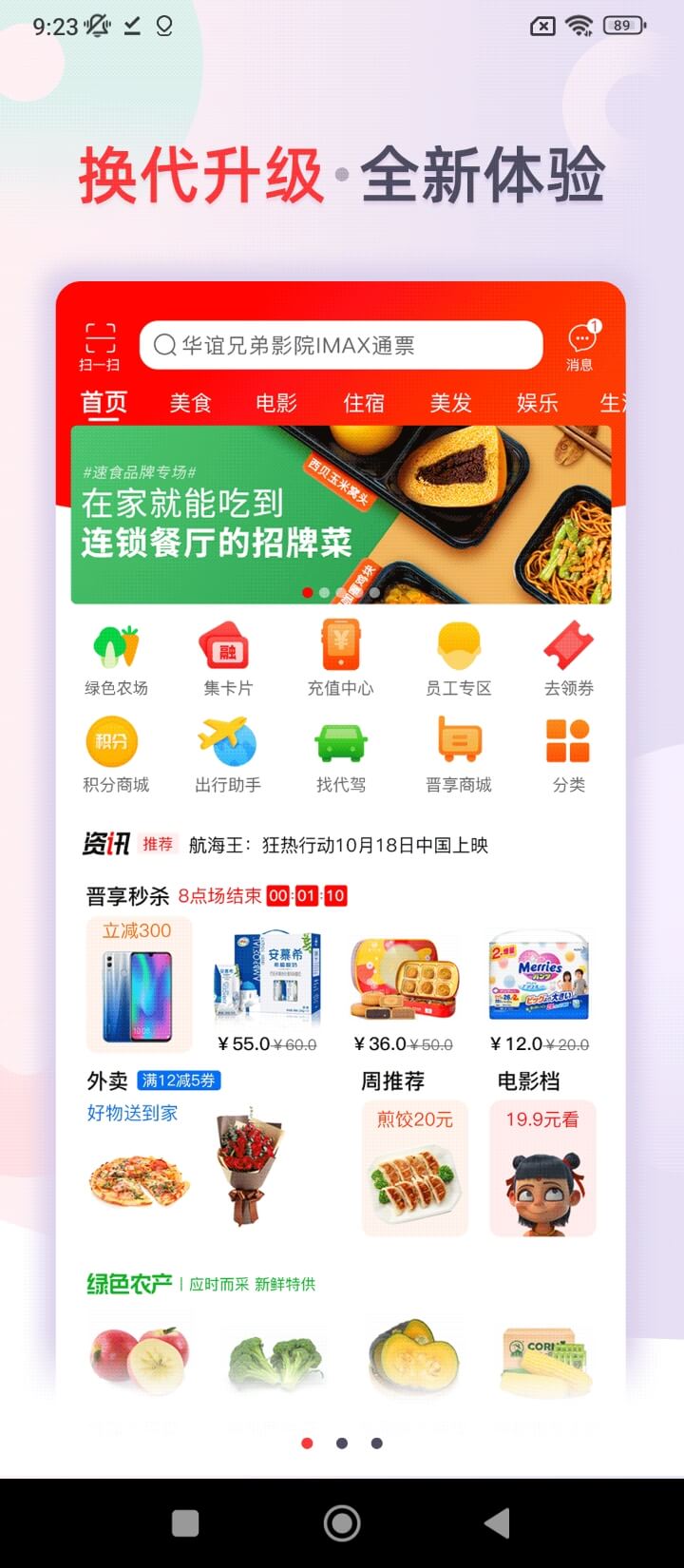The image size is (684, 1568).
Task: Return to the home screen
Action: (x=342, y=1523)
